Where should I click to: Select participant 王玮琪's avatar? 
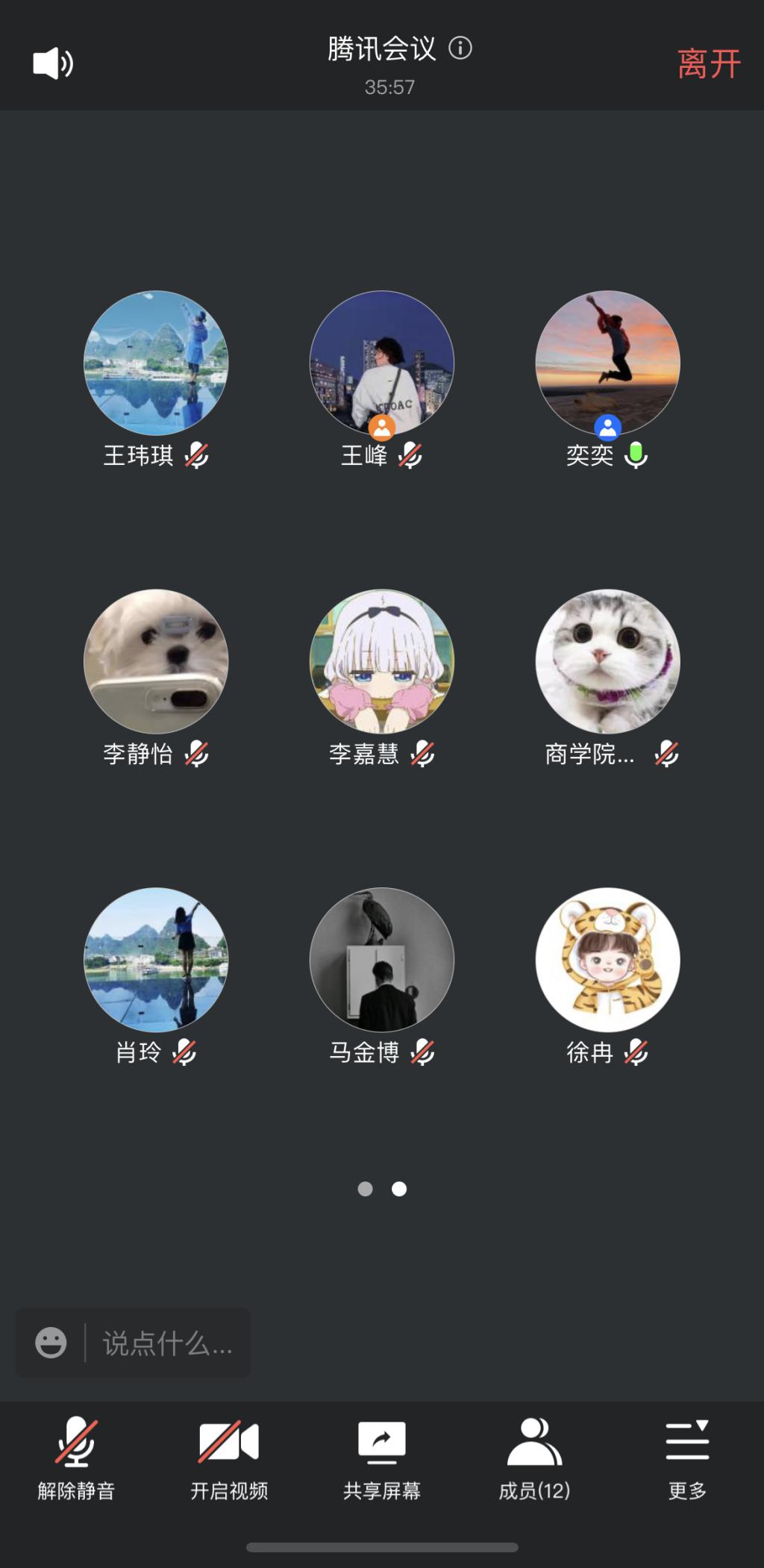click(156, 363)
